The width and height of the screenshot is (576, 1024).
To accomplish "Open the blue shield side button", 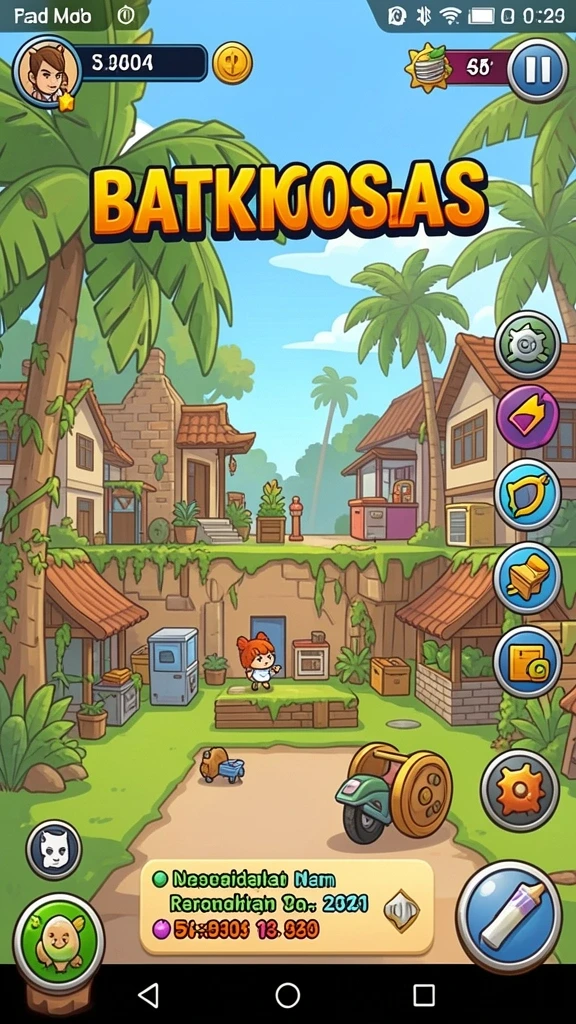I will 527,494.
